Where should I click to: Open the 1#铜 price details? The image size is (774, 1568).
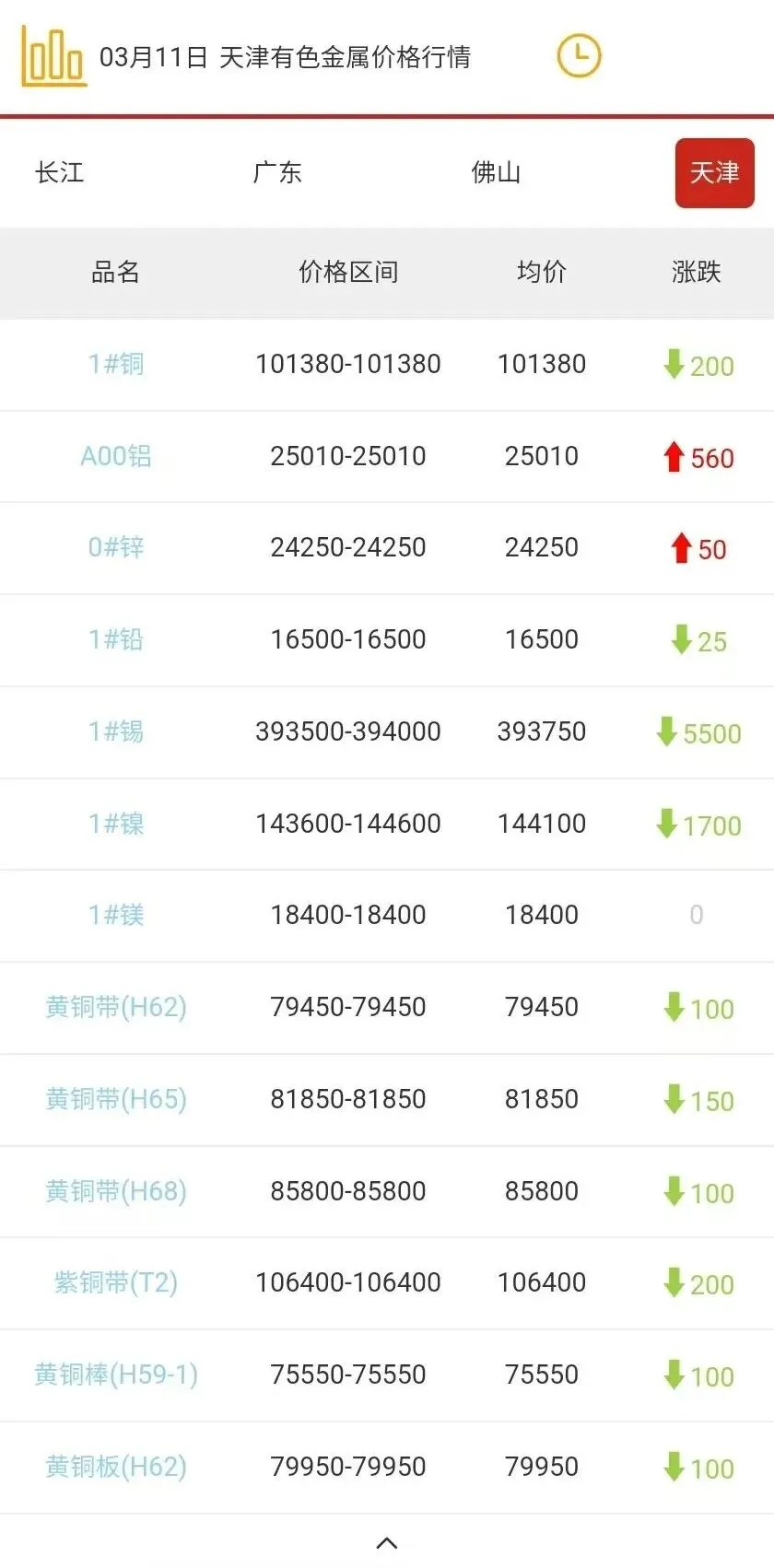[116, 364]
